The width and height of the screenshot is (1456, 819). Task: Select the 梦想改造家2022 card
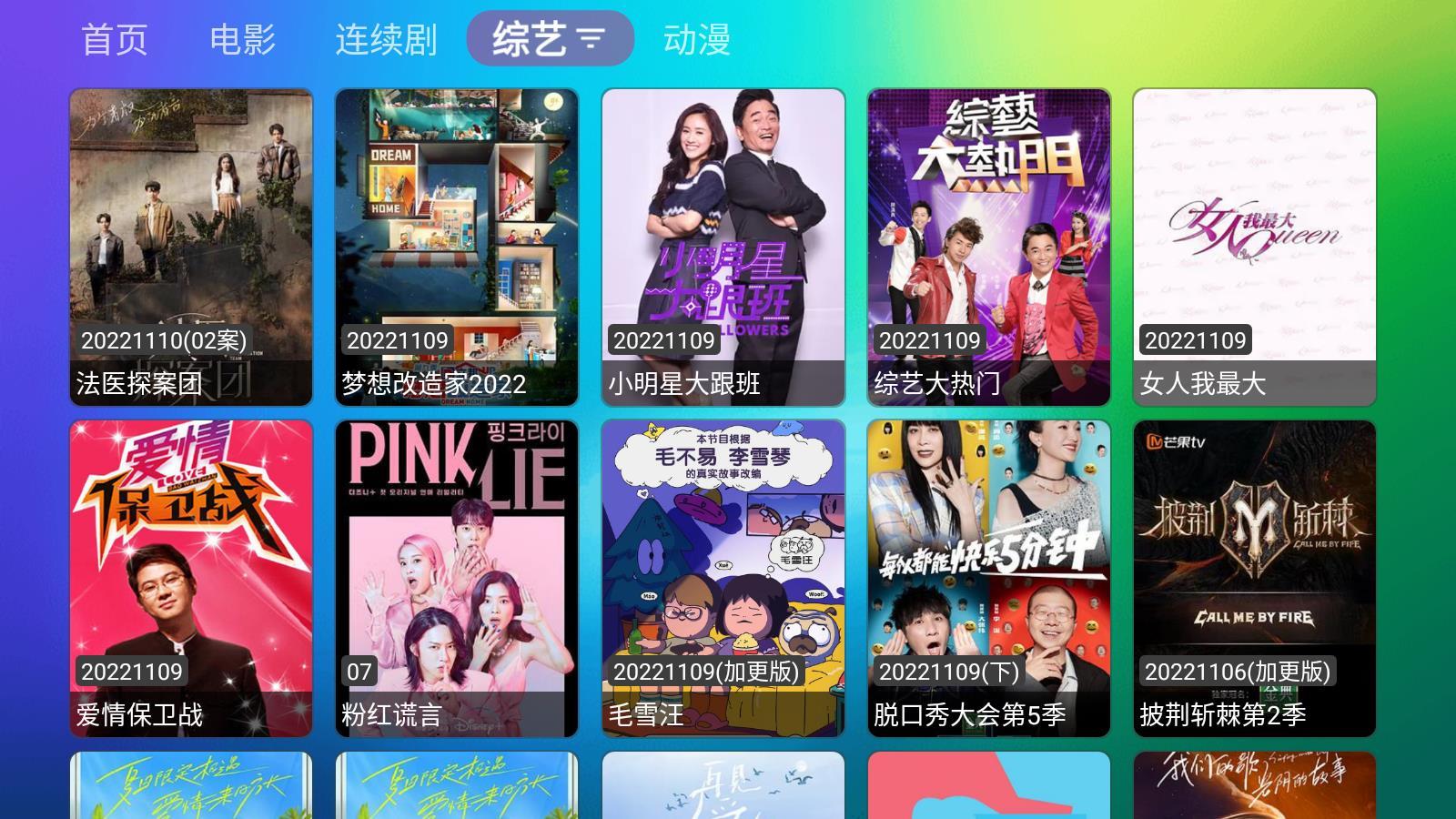(457, 247)
